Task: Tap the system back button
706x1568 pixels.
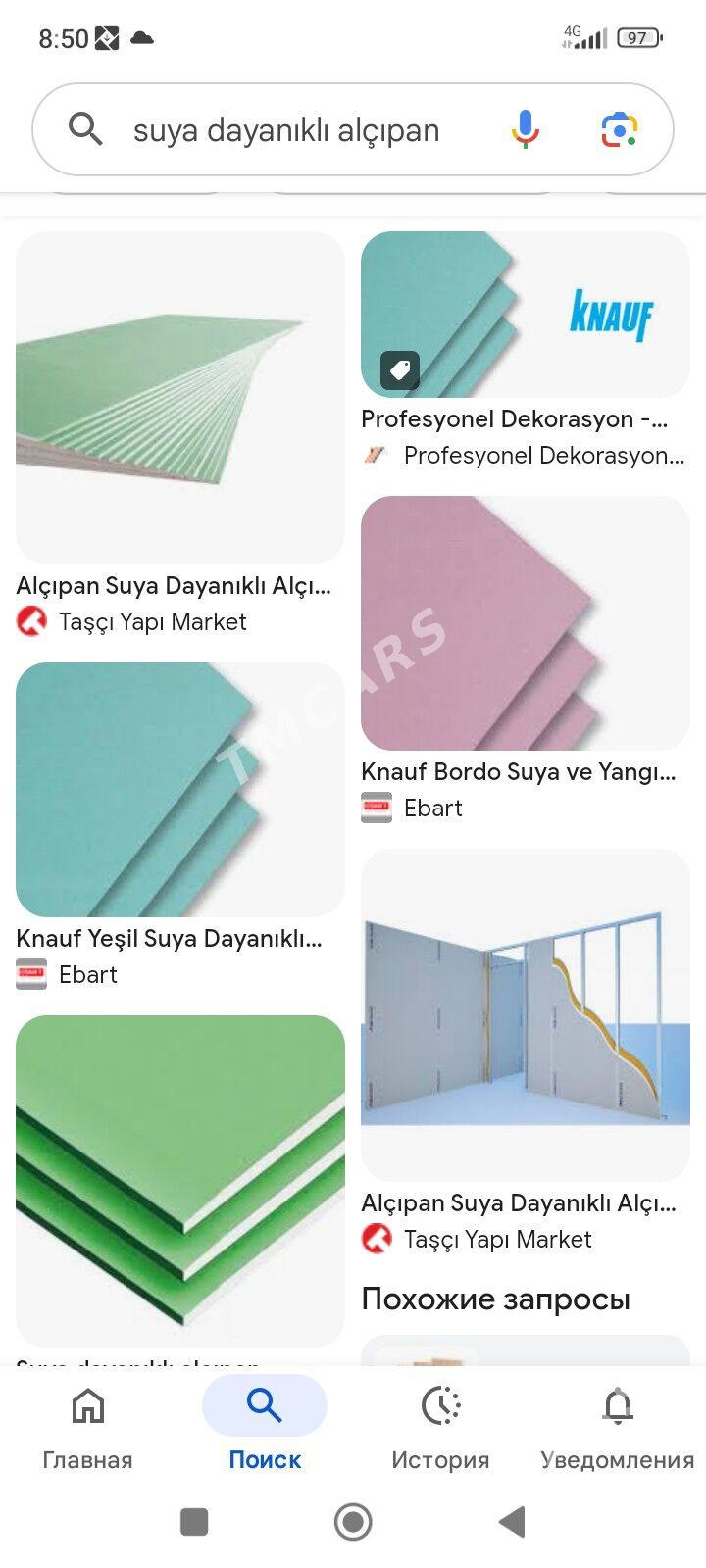Action: pos(512,1522)
